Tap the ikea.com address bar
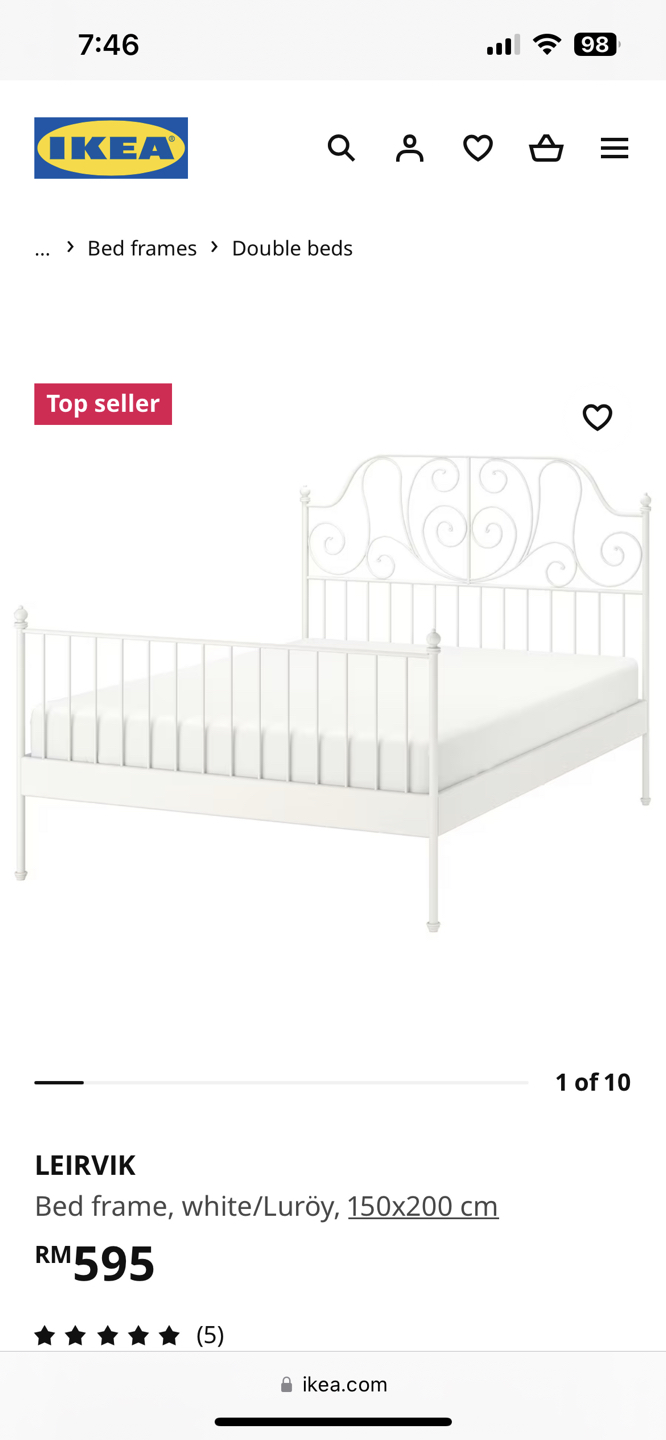The width and height of the screenshot is (666, 1440). [333, 1384]
